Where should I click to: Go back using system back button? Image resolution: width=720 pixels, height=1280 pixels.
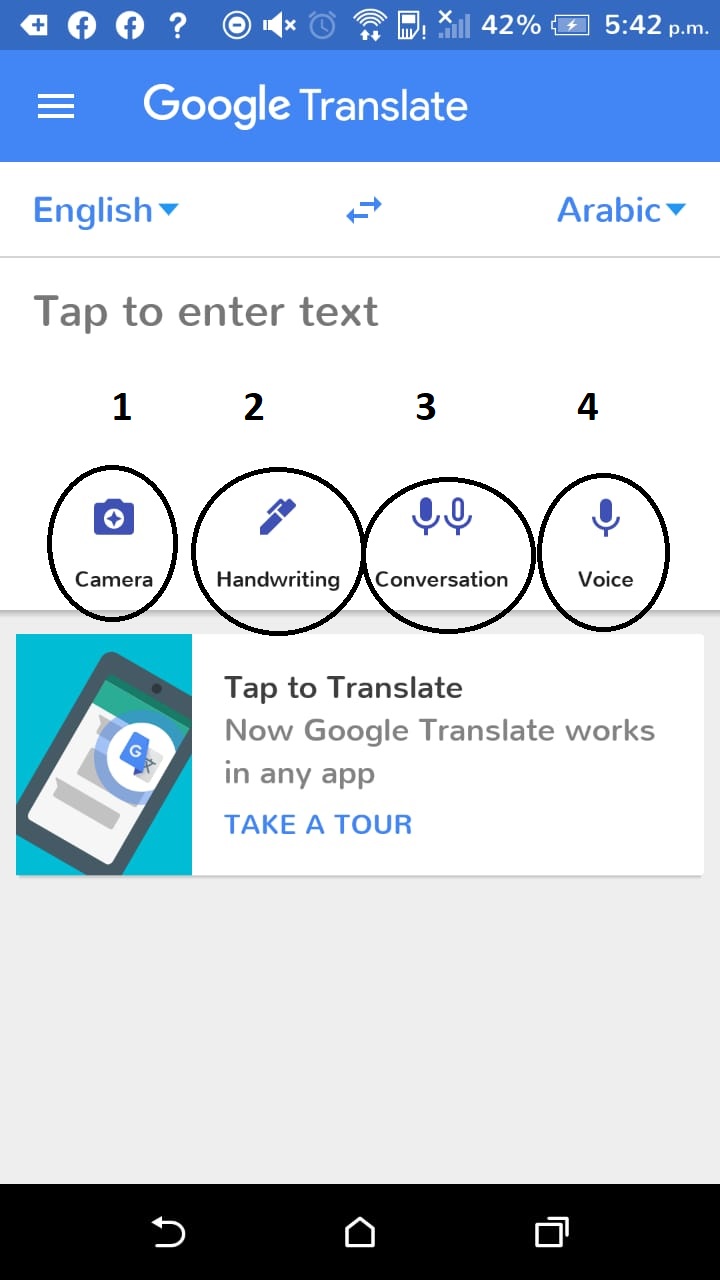pyautogui.click(x=168, y=1233)
